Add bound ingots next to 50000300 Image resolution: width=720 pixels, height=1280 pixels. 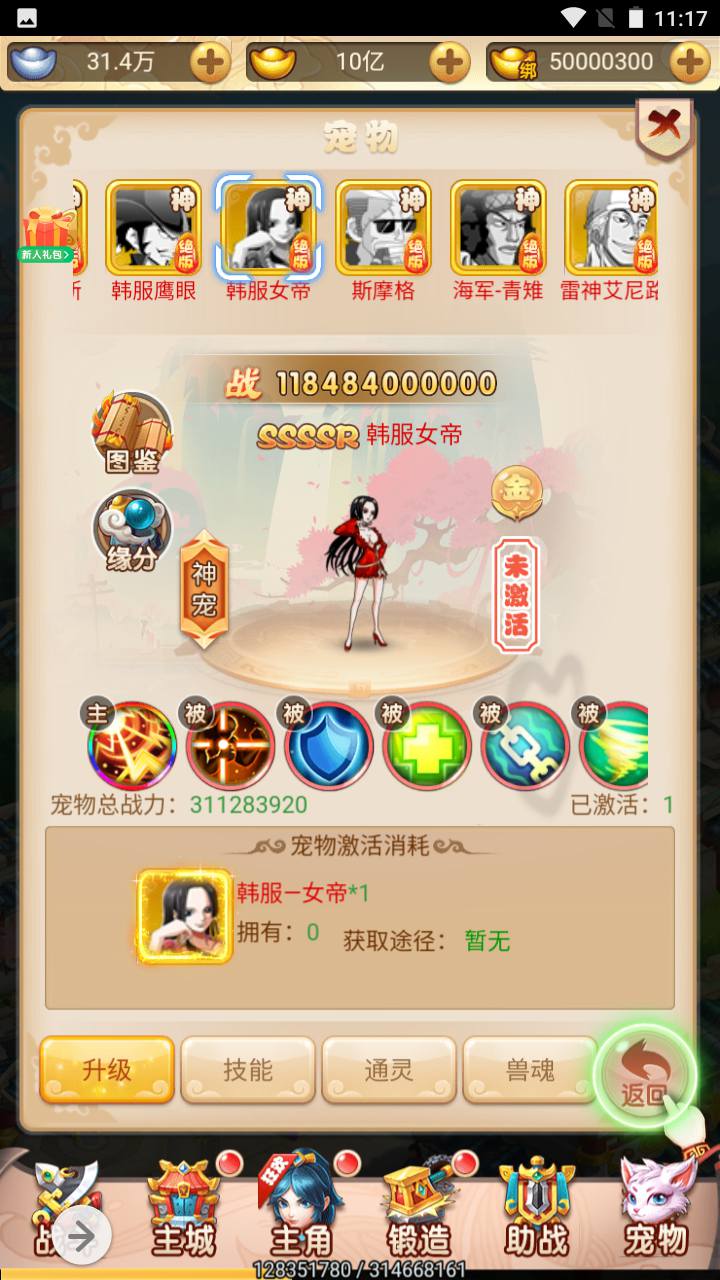click(690, 62)
